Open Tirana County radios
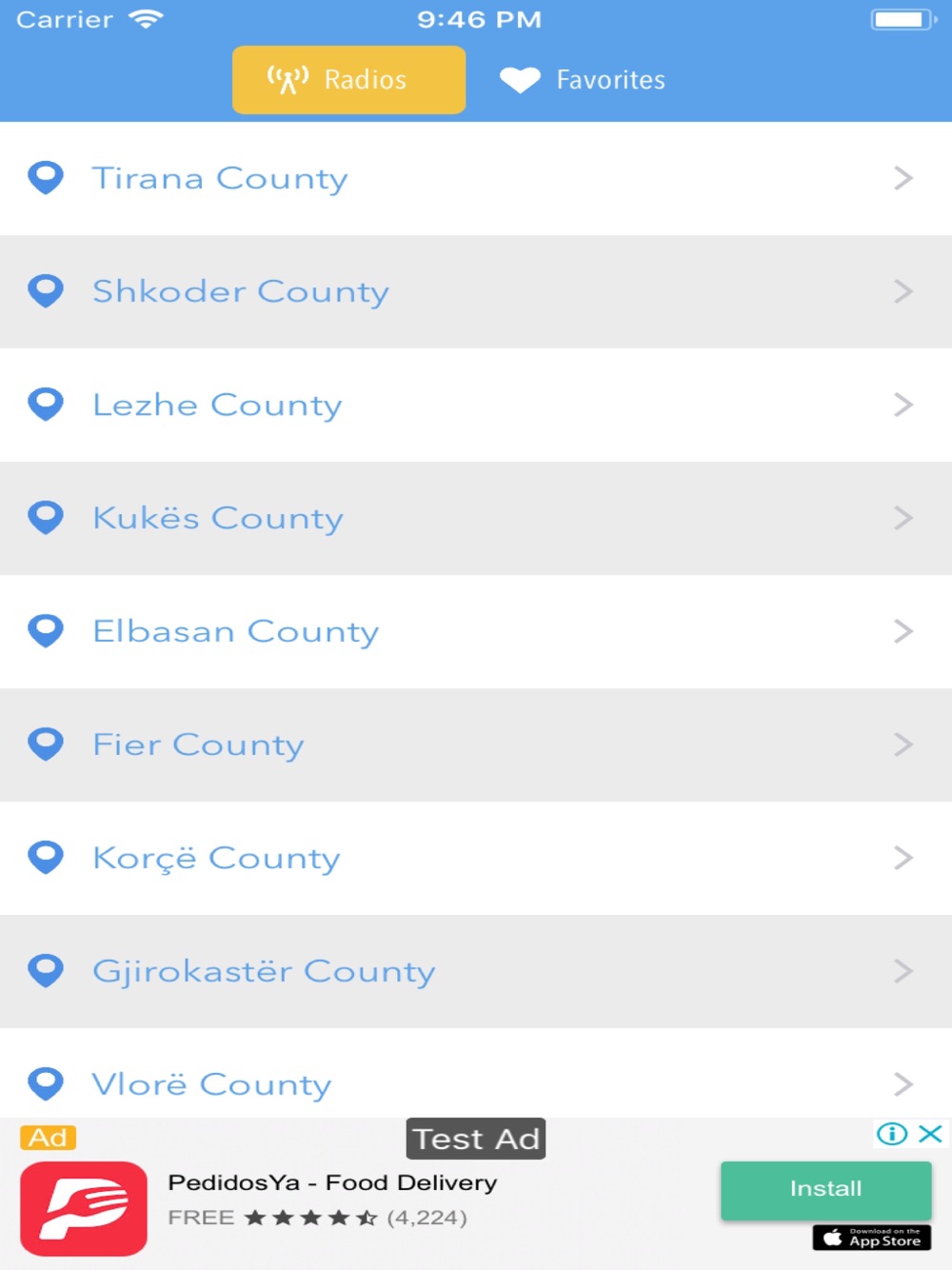The width and height of the screenshot is (952, 1270). click(x=475, y=179)
